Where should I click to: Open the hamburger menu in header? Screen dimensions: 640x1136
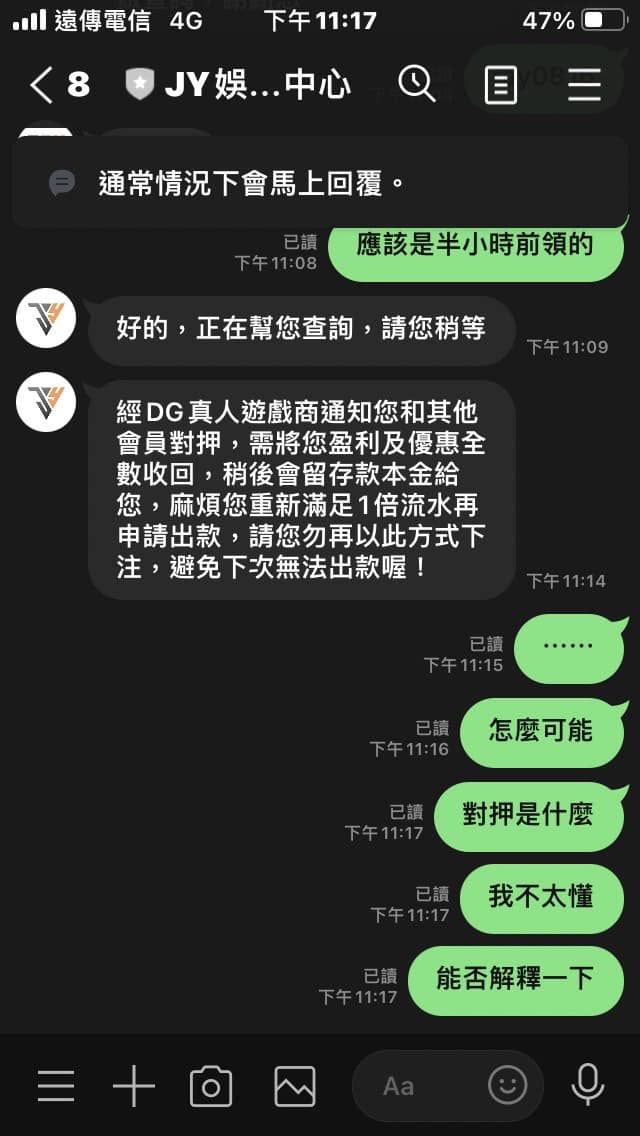coord(584,85)
